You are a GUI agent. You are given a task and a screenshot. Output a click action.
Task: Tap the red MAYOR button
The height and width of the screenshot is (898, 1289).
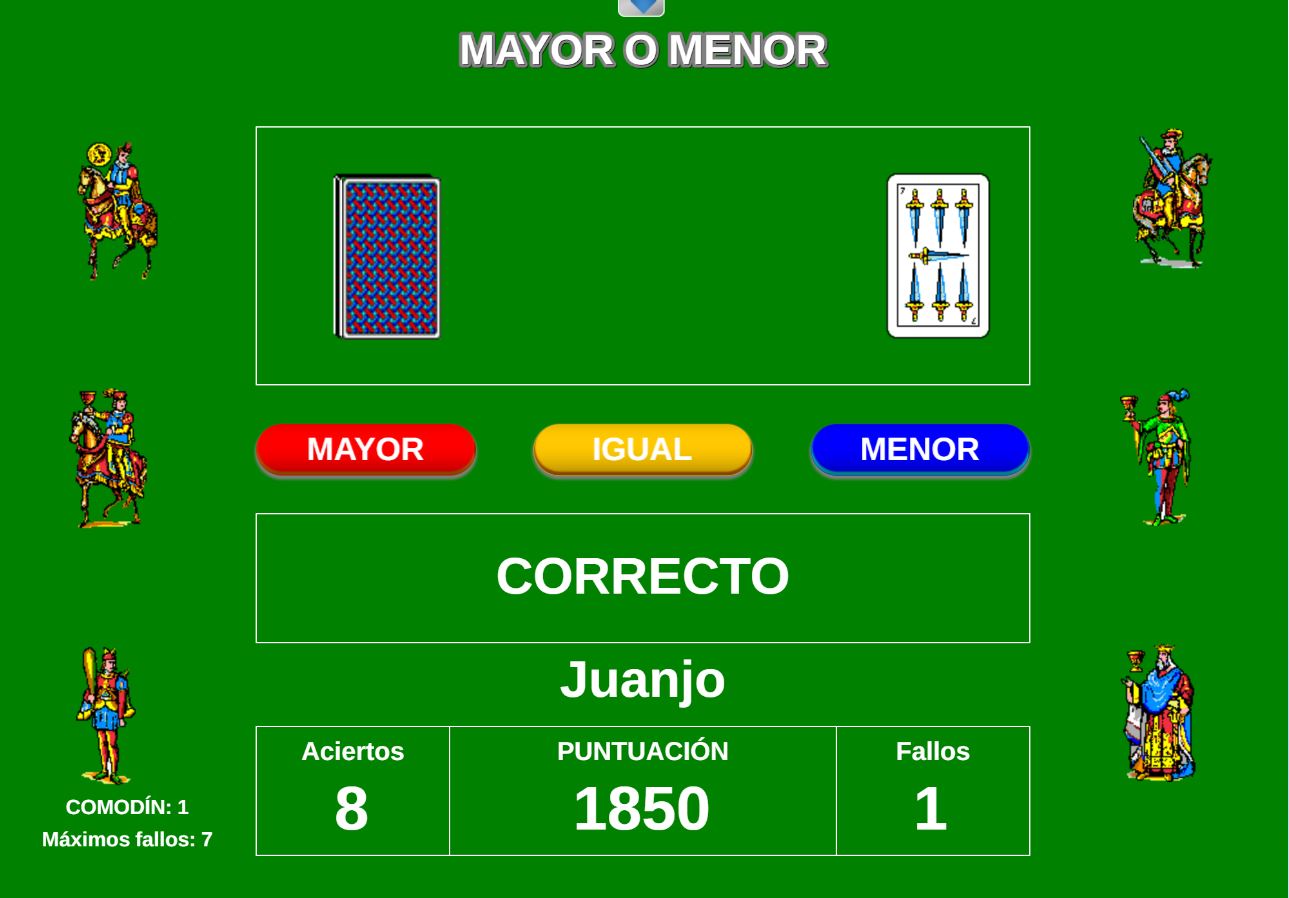[365, 449]
